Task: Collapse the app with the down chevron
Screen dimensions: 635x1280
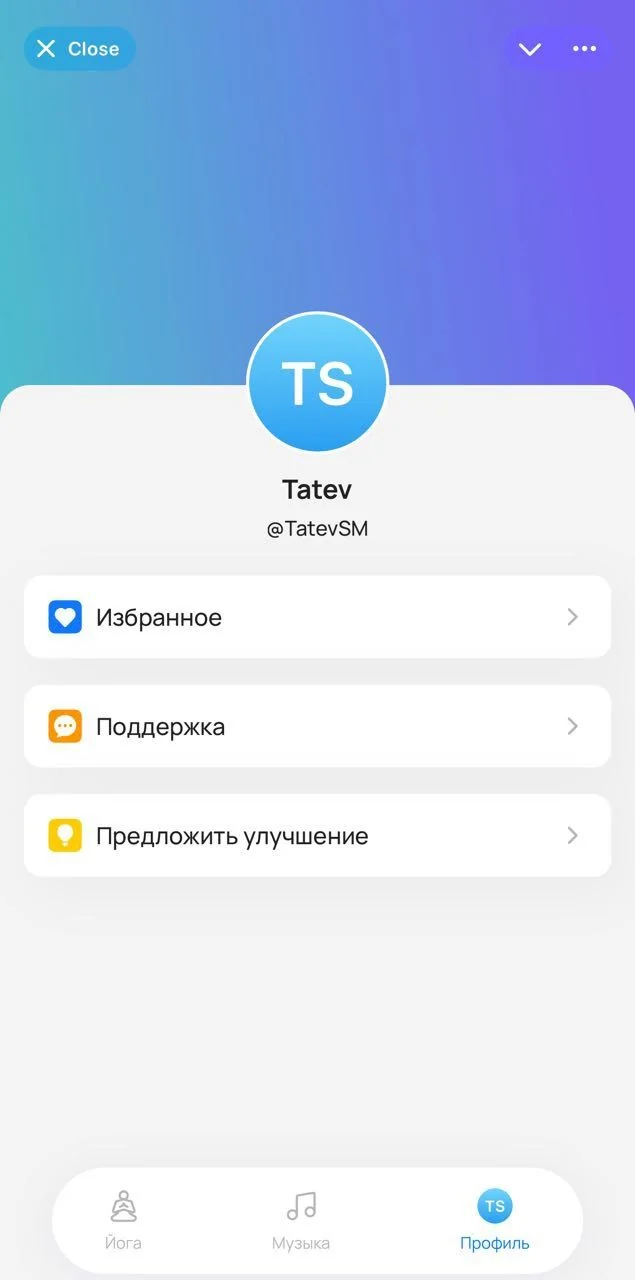Action: click(530, 49)
